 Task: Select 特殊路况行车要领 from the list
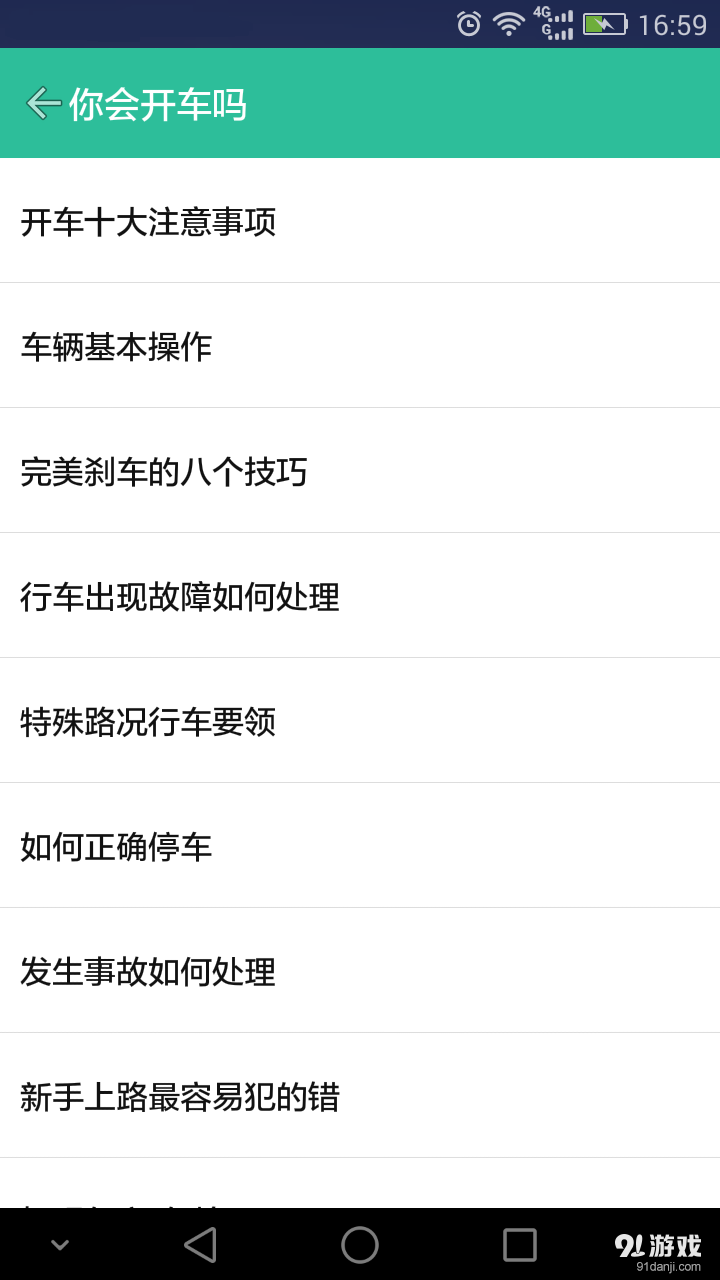147,722
